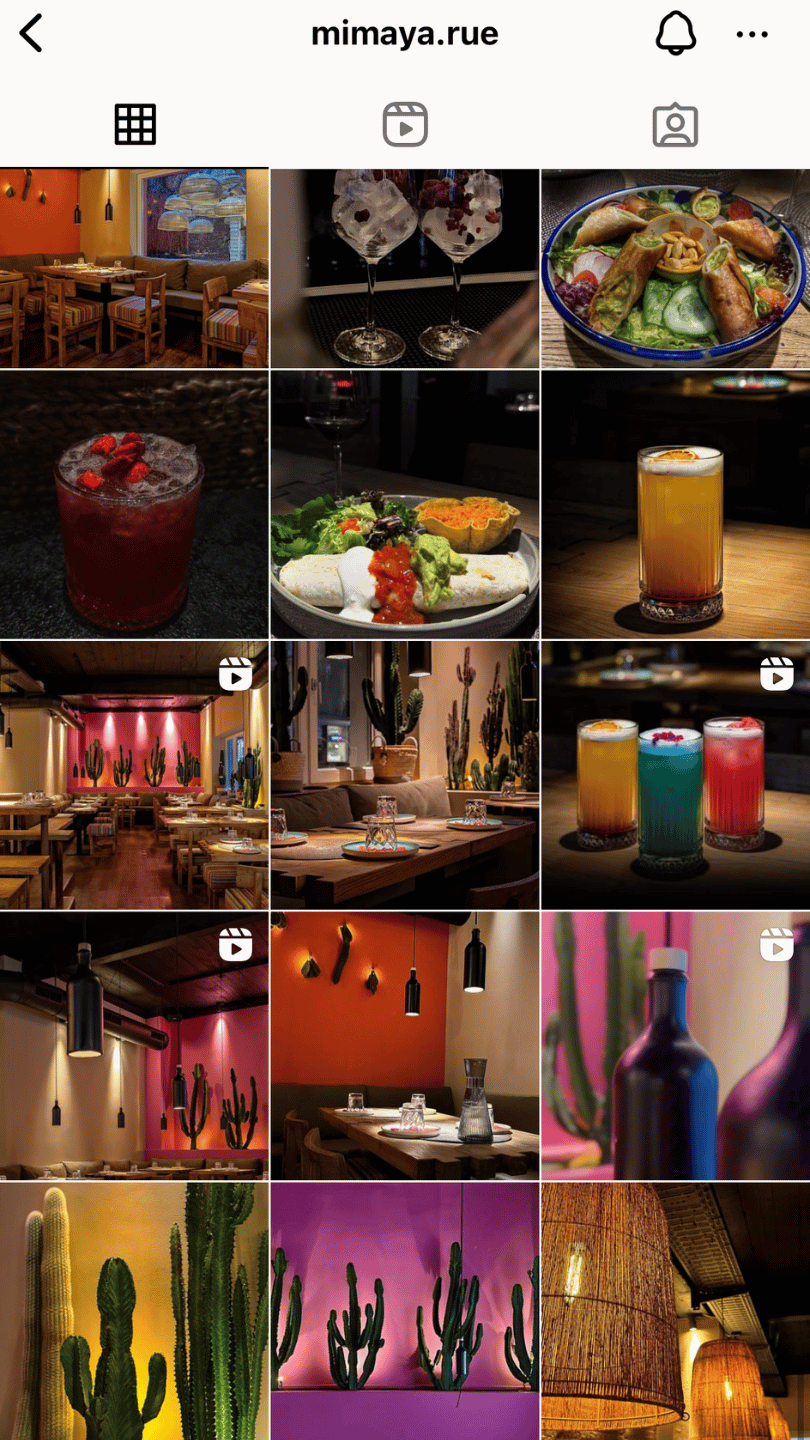This screenshot has width=810, height=1440.
Task: Open the dark red berry cocktail post
Action: tap(134, 504)
